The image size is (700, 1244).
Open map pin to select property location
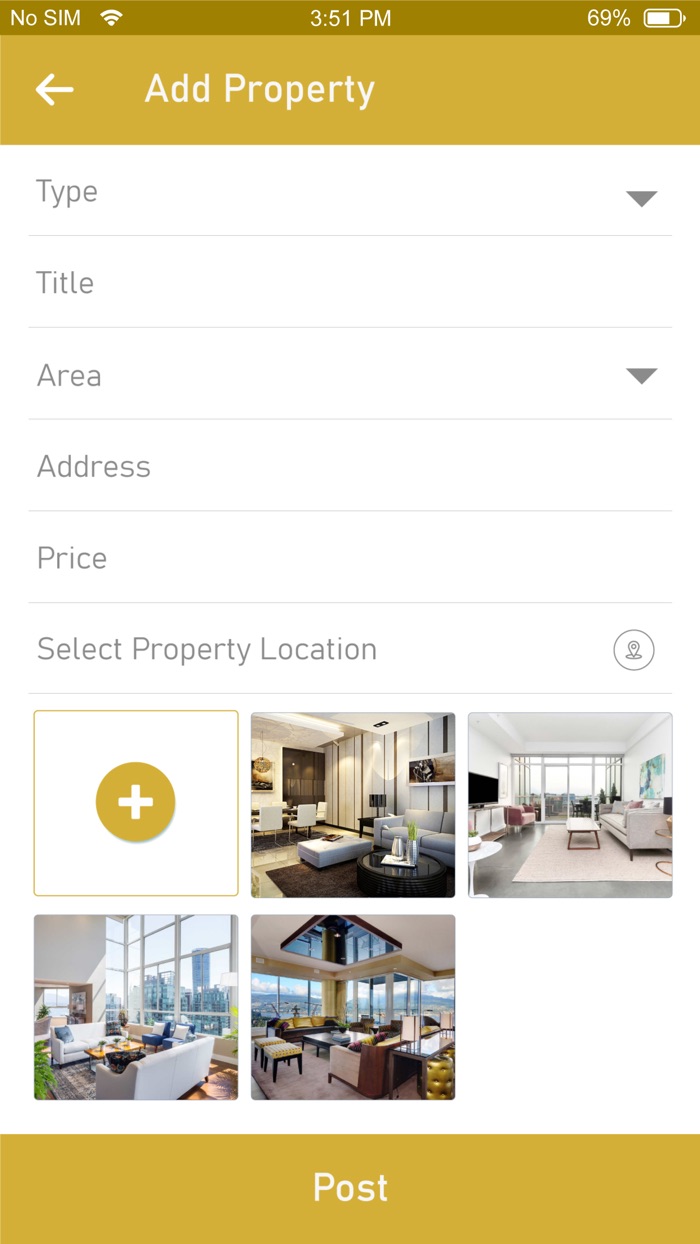click(634, 650)
